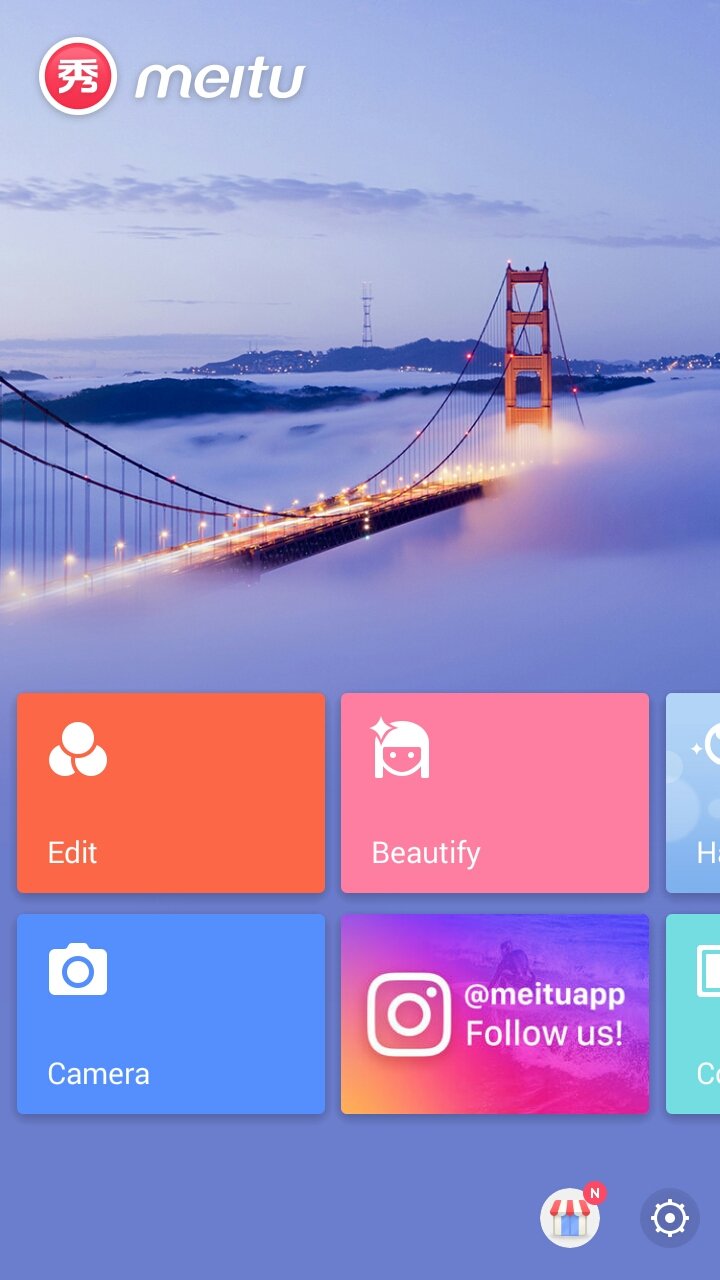Open the Edit tile

click(x=171, y=792)
